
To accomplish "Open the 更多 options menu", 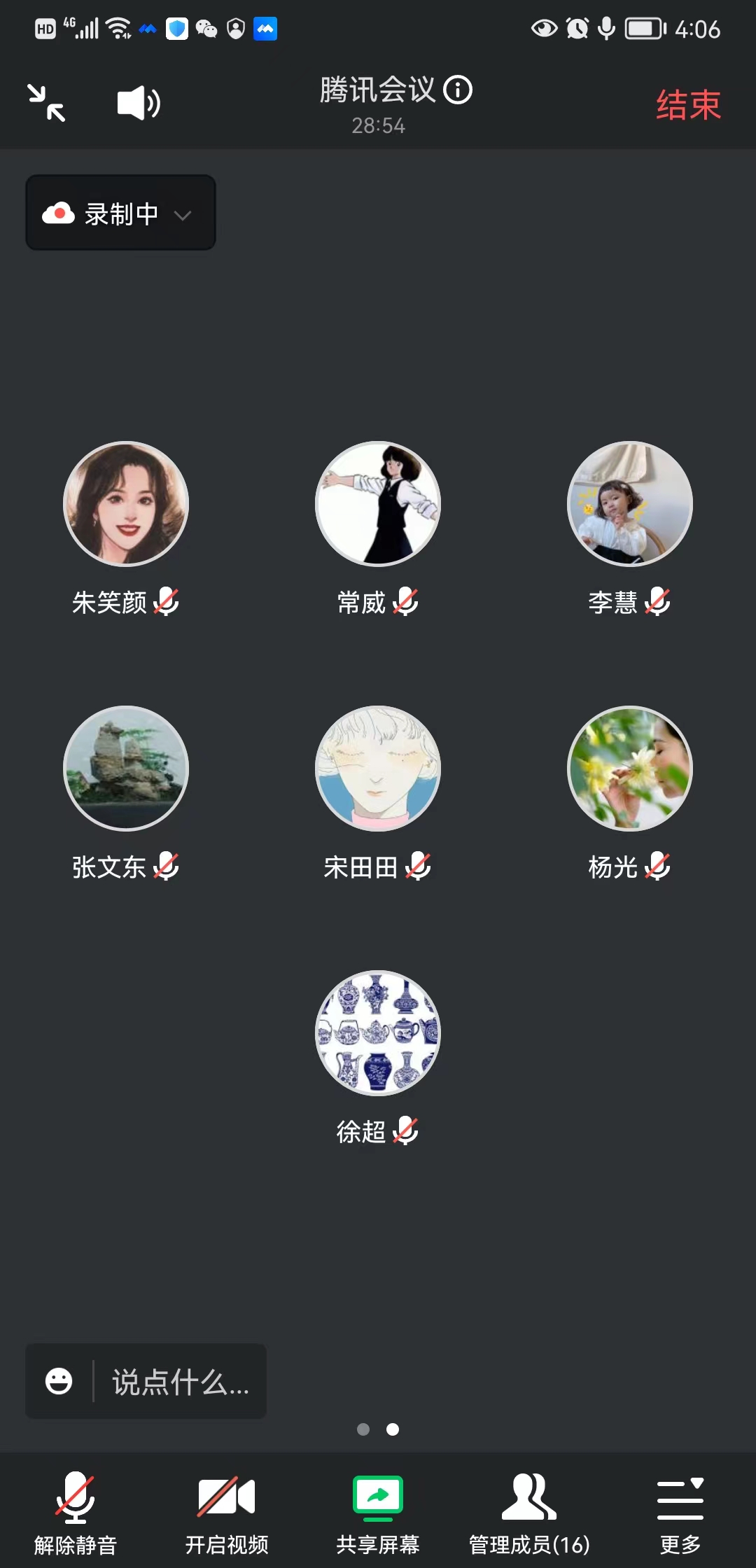I will pyautogui.click(x=680, y=1512).
